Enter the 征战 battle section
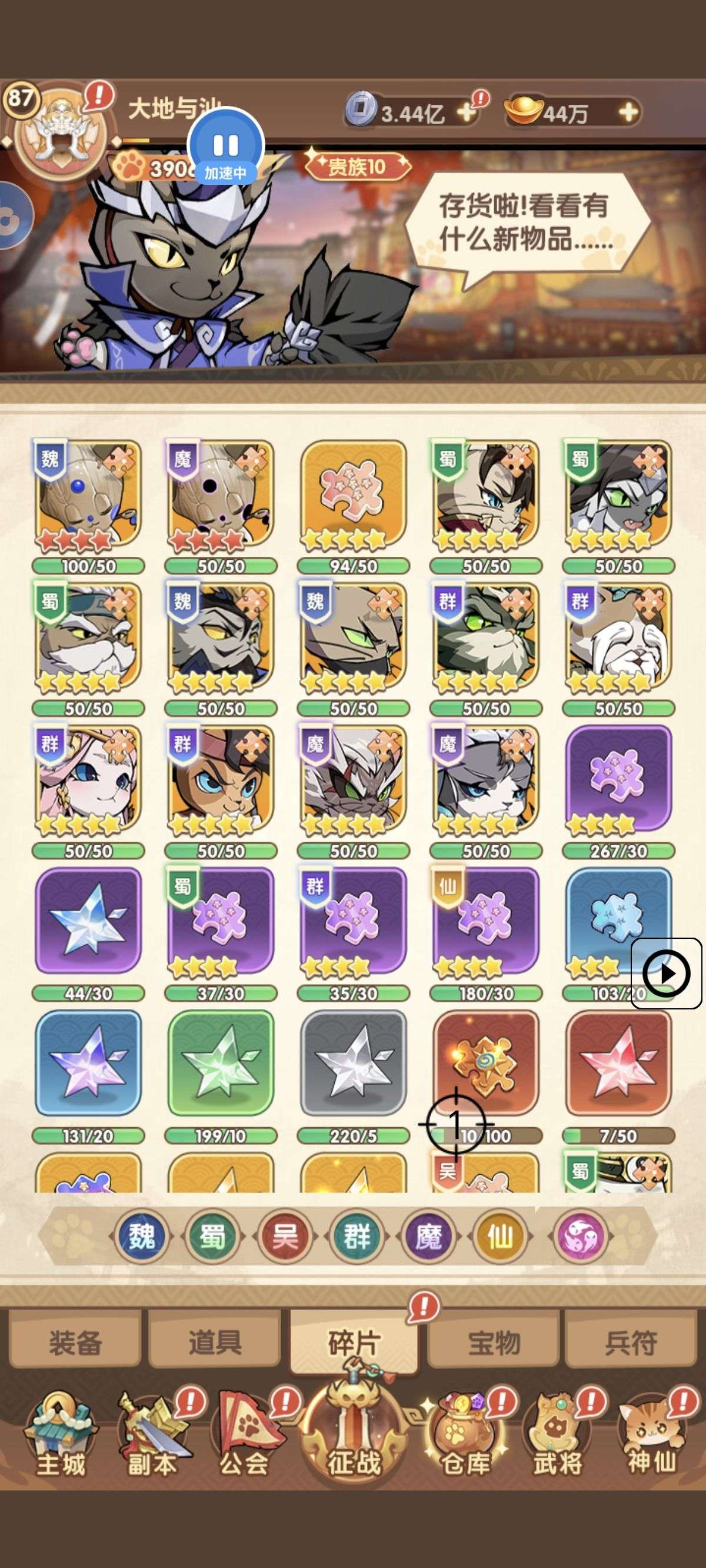The width and height of the screenshot is (706, 1568). [354, 1443]
